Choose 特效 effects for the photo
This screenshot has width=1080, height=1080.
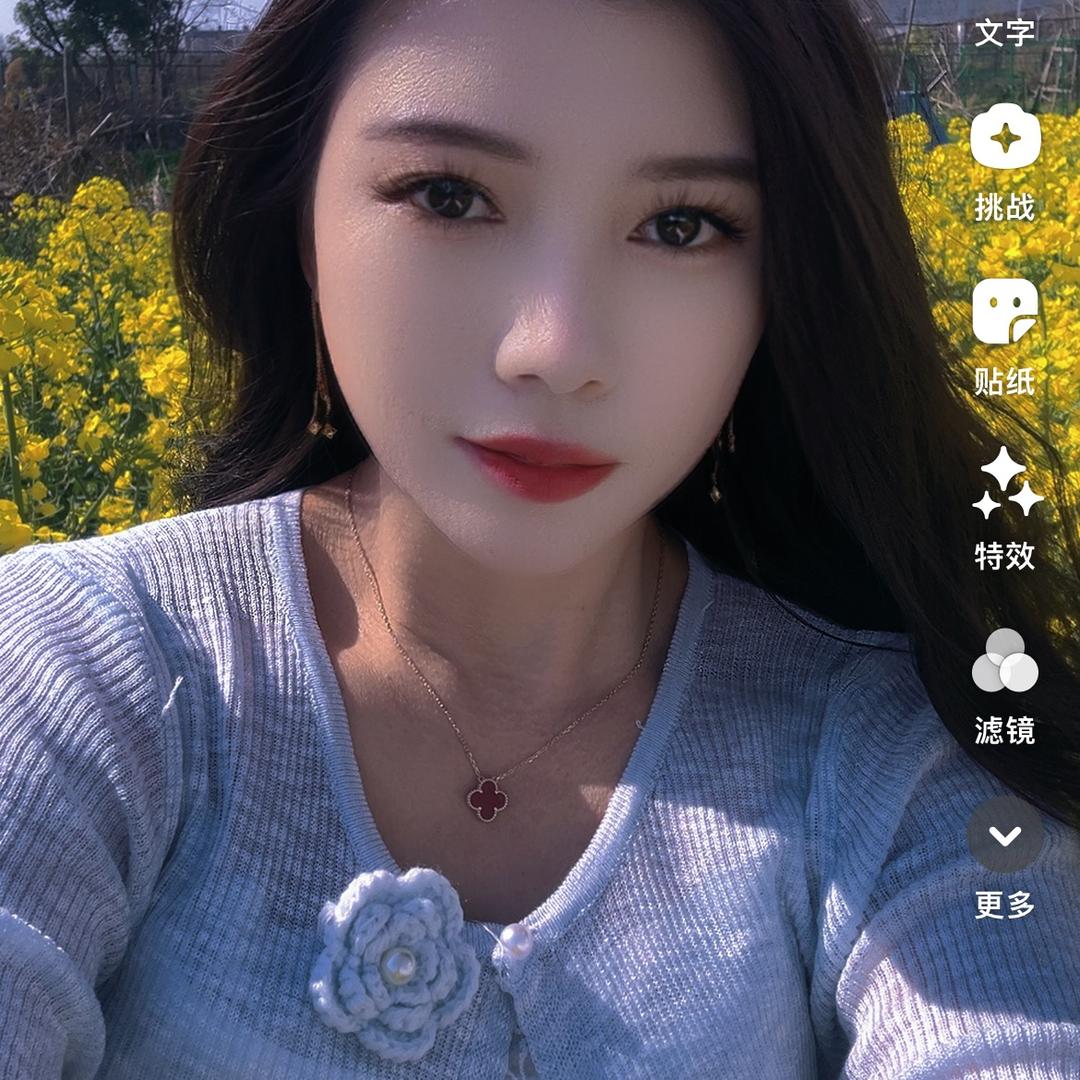[x=1005, y=486]
